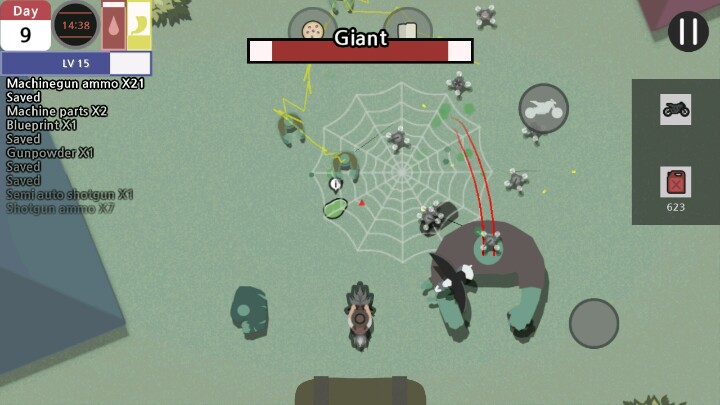The image size is (720, 405).
Task: Tap the round motorcycle ride button
Action: 544,108
